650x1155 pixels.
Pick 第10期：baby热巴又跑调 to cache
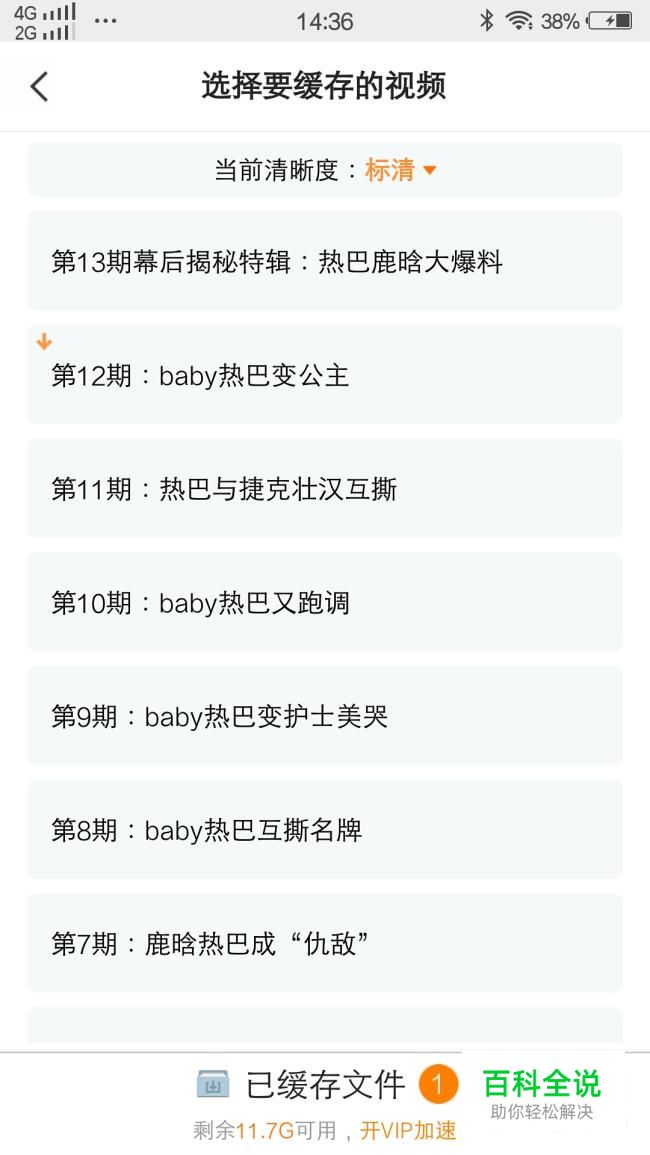pyautogui.click(x=325, y=602)
